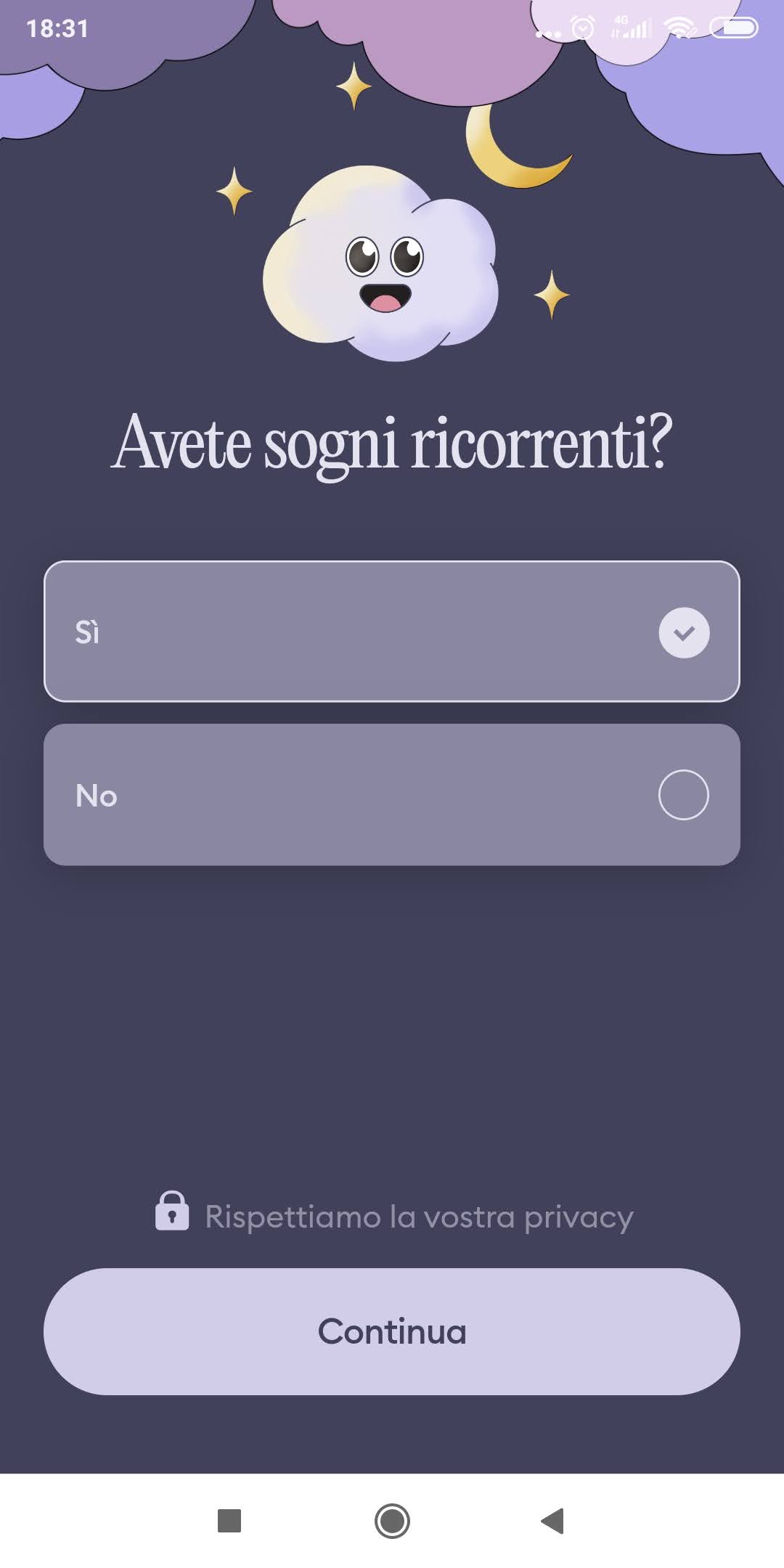Viewport: 784px width, 1568px height.
Task: Choose No for recurring dreams
Action: point(392,795)
